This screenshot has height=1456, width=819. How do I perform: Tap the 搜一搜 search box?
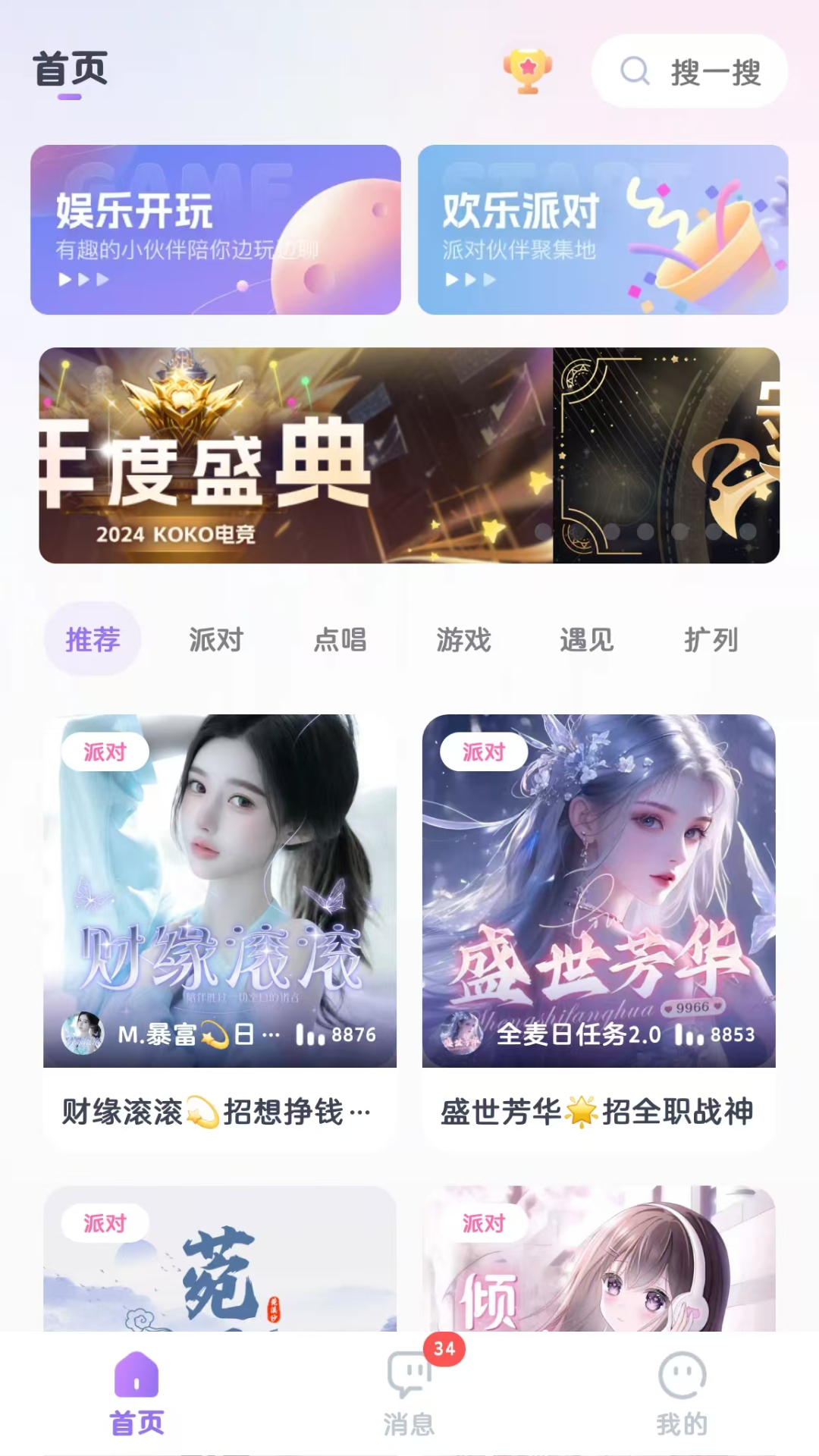click(689, 71)
